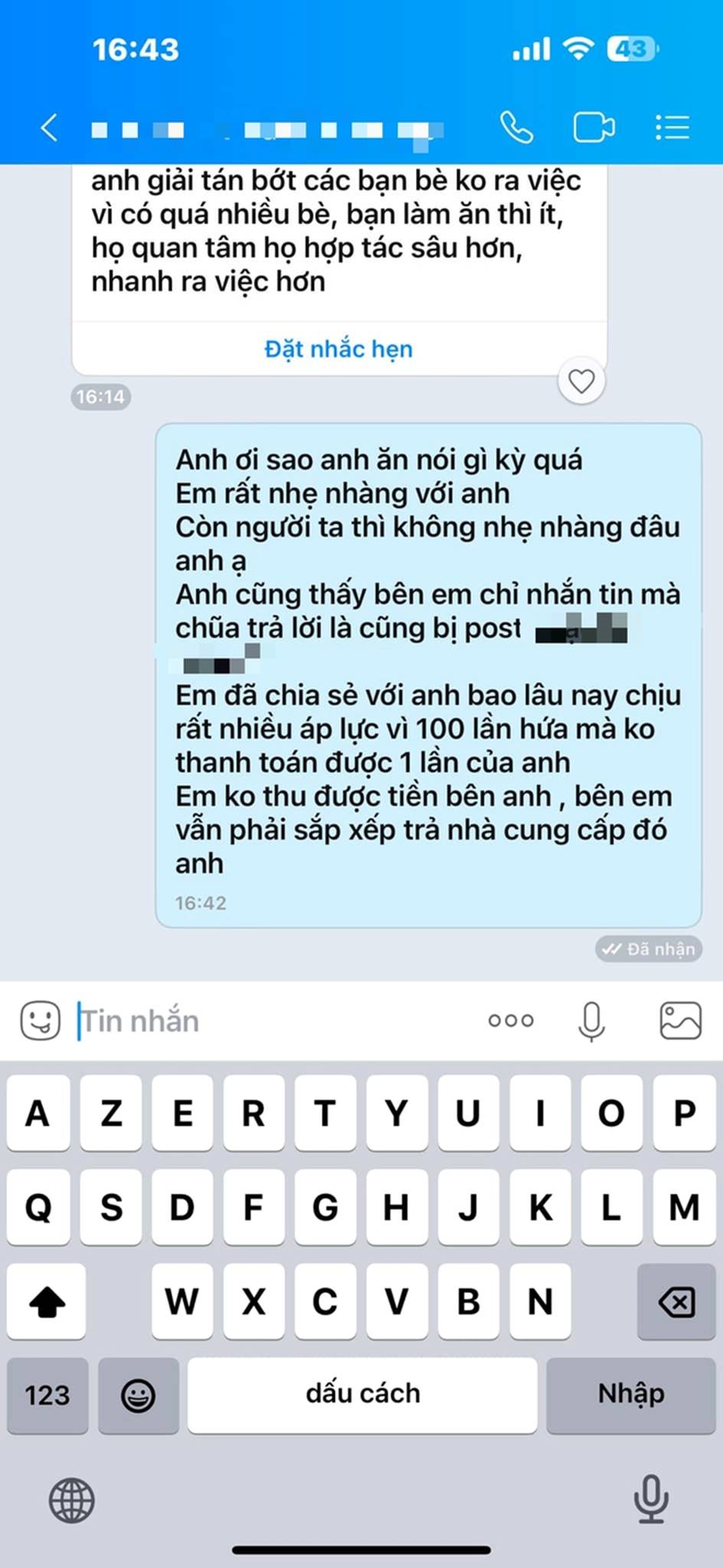Switch keyboard to 123 numbers
Viewport: 723px width, 1568px height.
click(x=47, y=1394)
